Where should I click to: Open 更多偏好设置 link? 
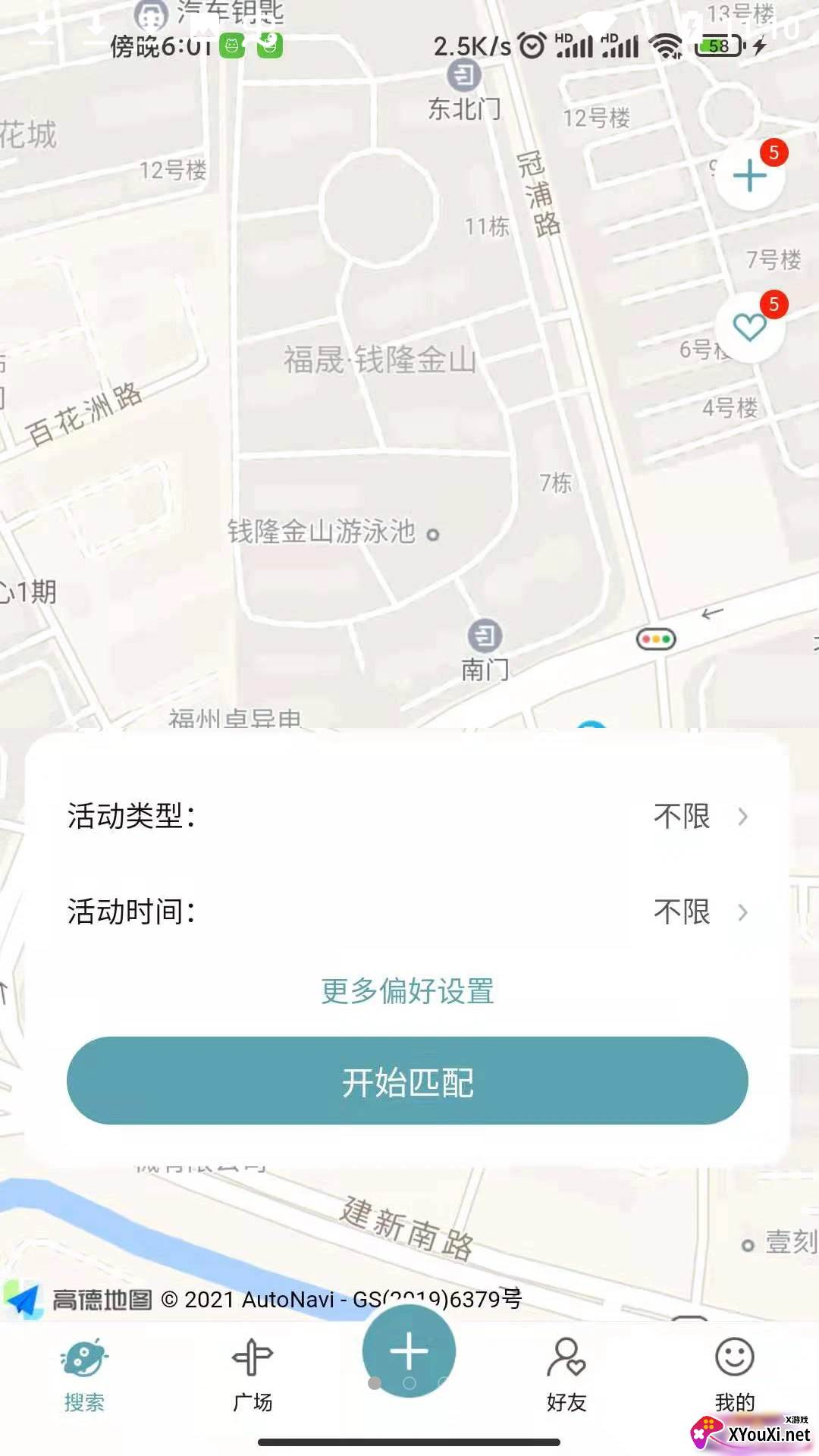click(408, 991)
